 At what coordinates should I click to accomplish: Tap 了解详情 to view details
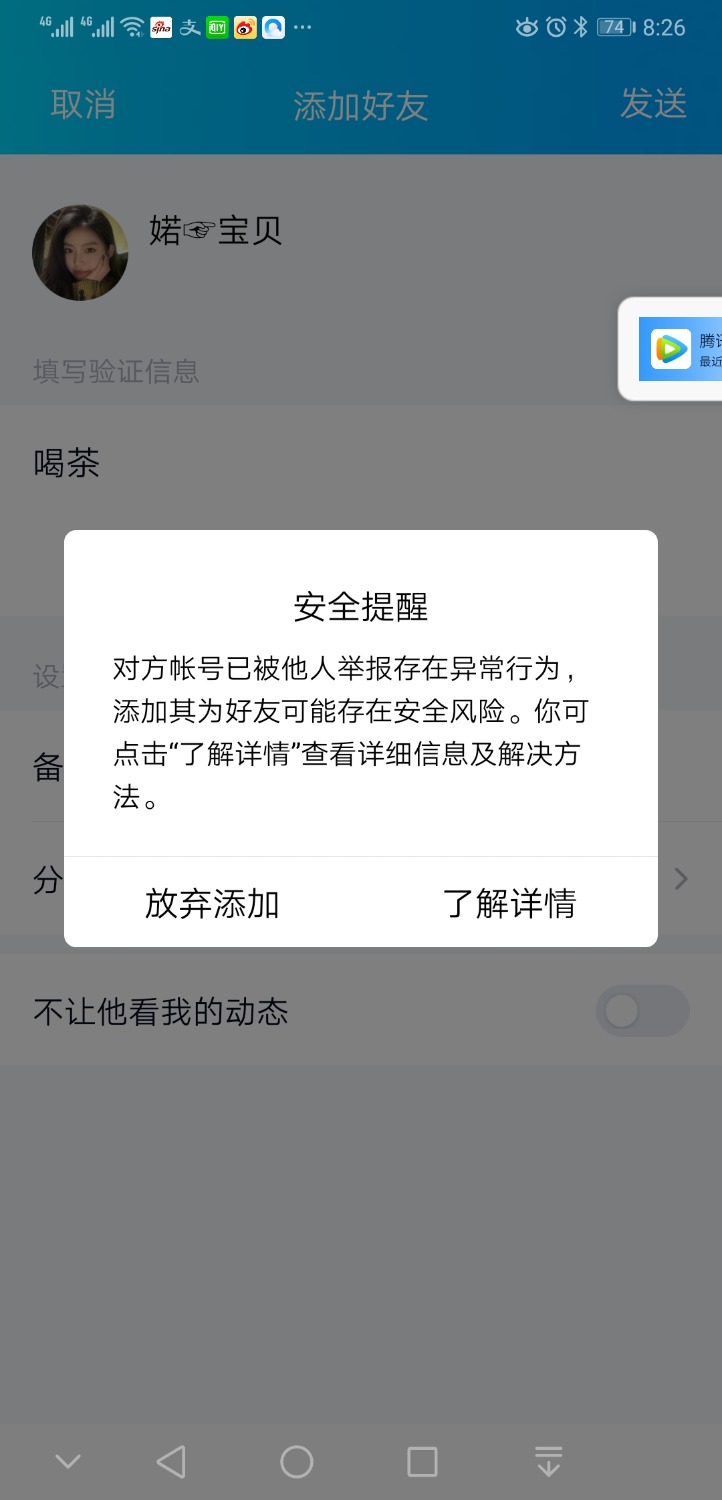tap(512, 903)
